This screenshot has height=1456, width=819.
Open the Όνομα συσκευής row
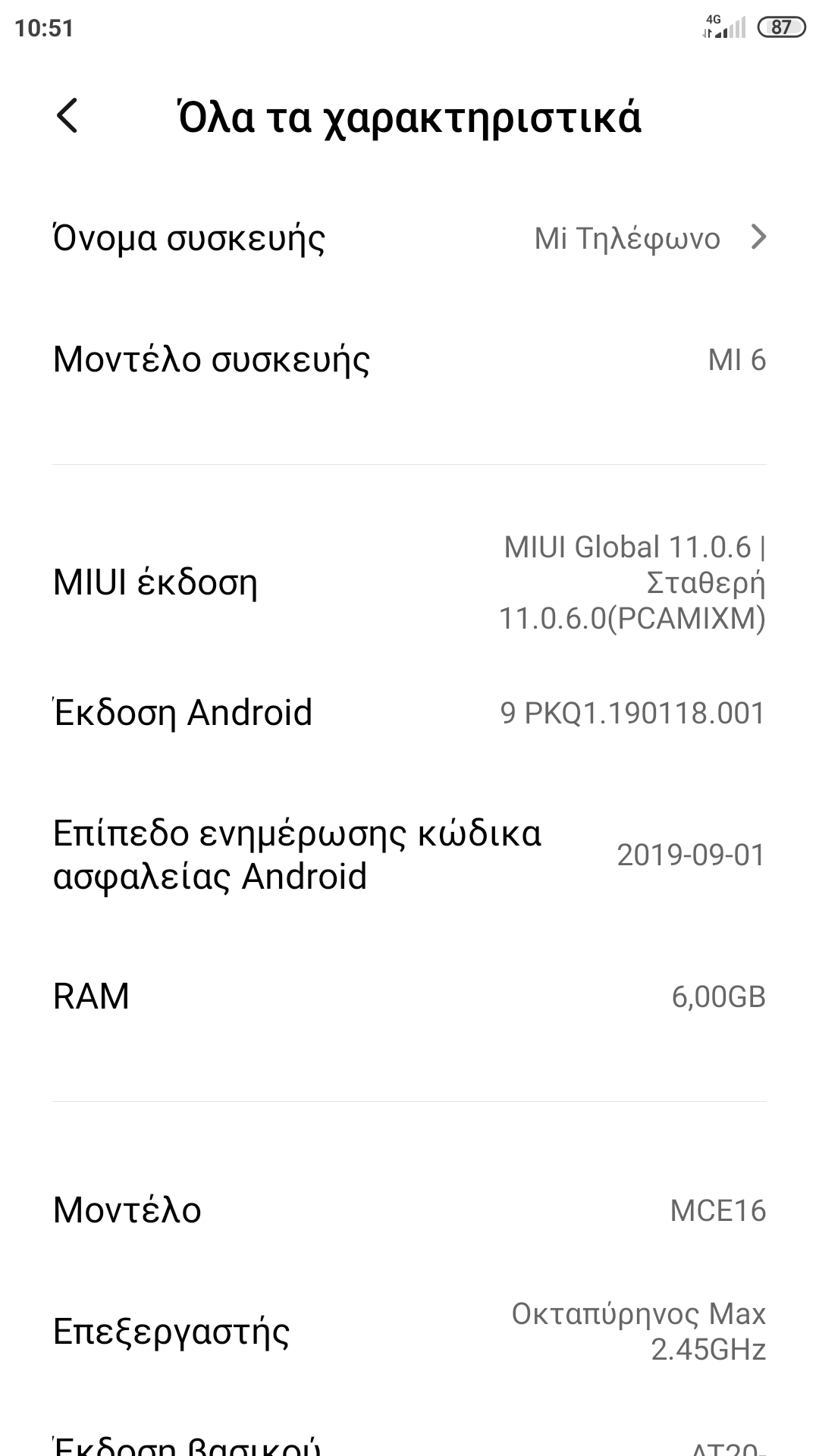pos(409,238)
